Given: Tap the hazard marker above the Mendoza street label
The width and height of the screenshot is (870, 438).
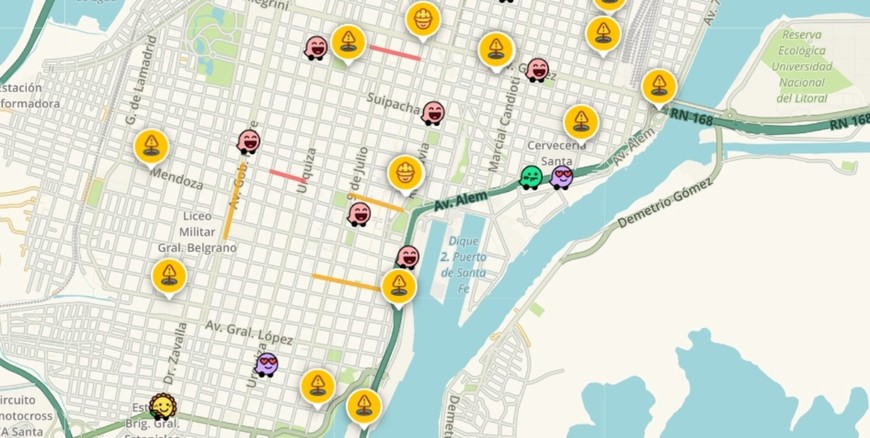Looking at the screenshot, I should (x=151, y=147).
